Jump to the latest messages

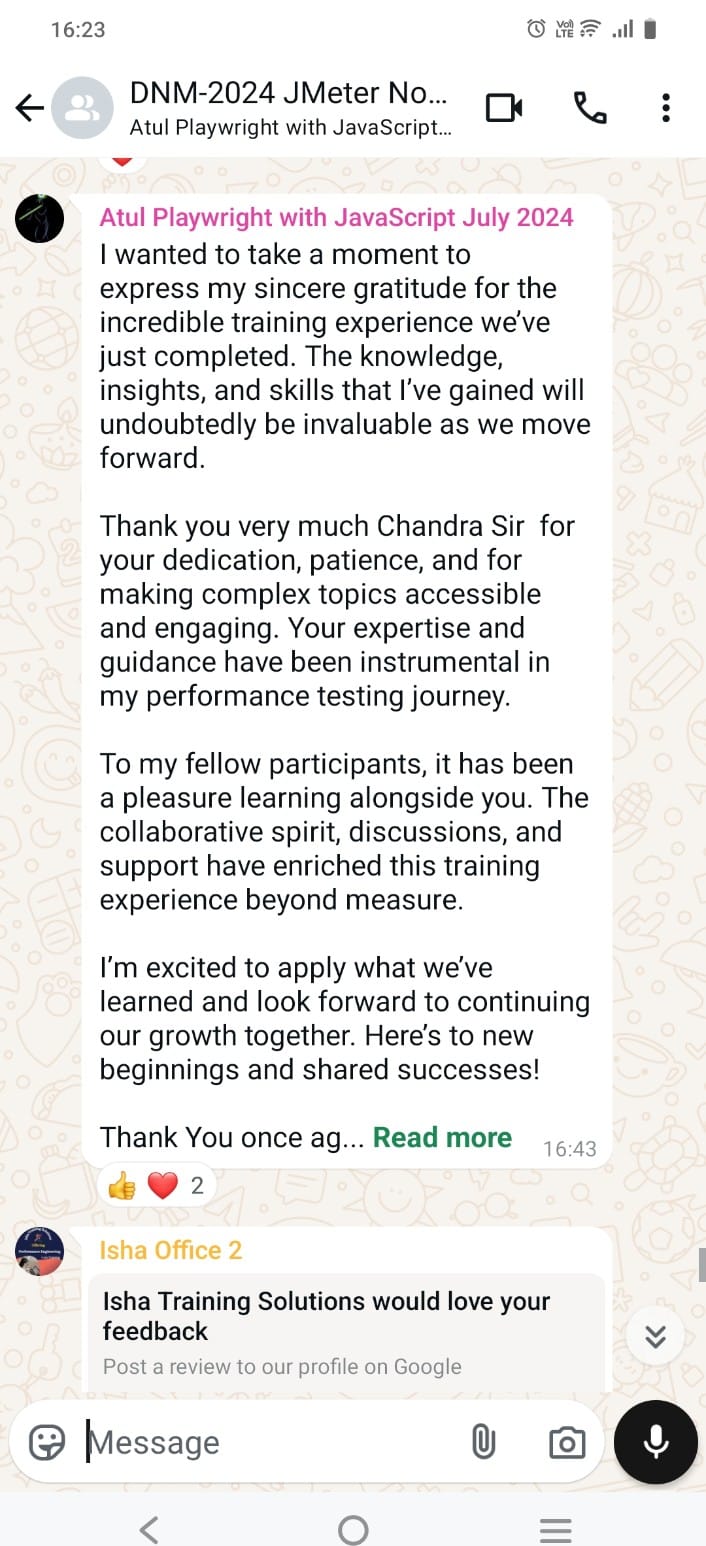[656, 1336]
